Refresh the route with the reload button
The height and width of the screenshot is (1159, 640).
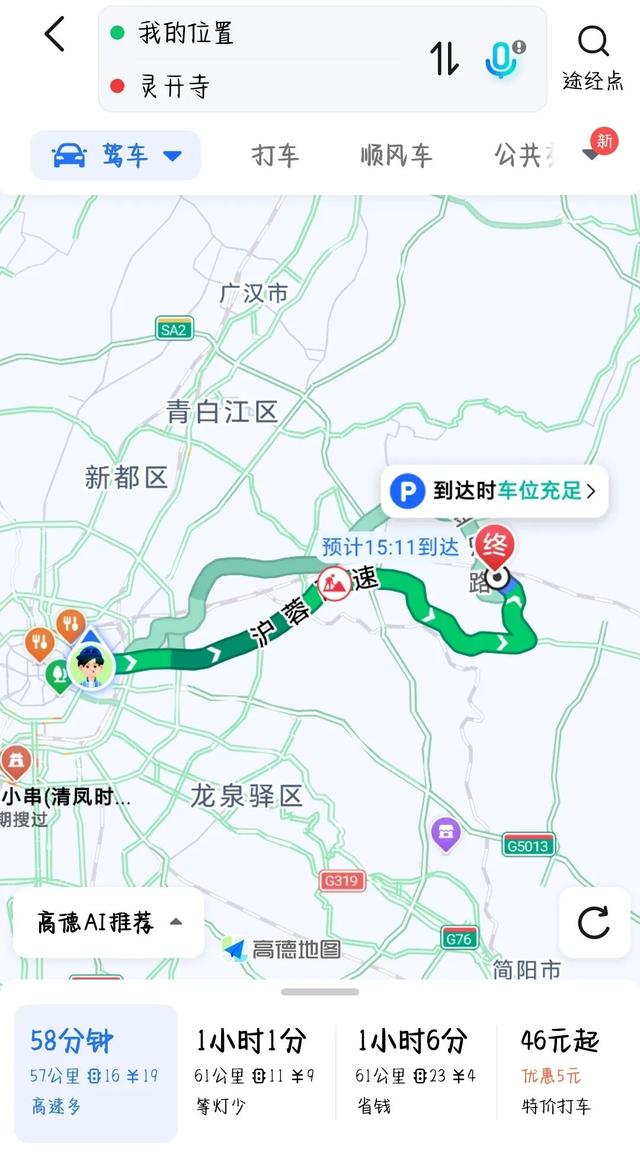coord(594,922)
